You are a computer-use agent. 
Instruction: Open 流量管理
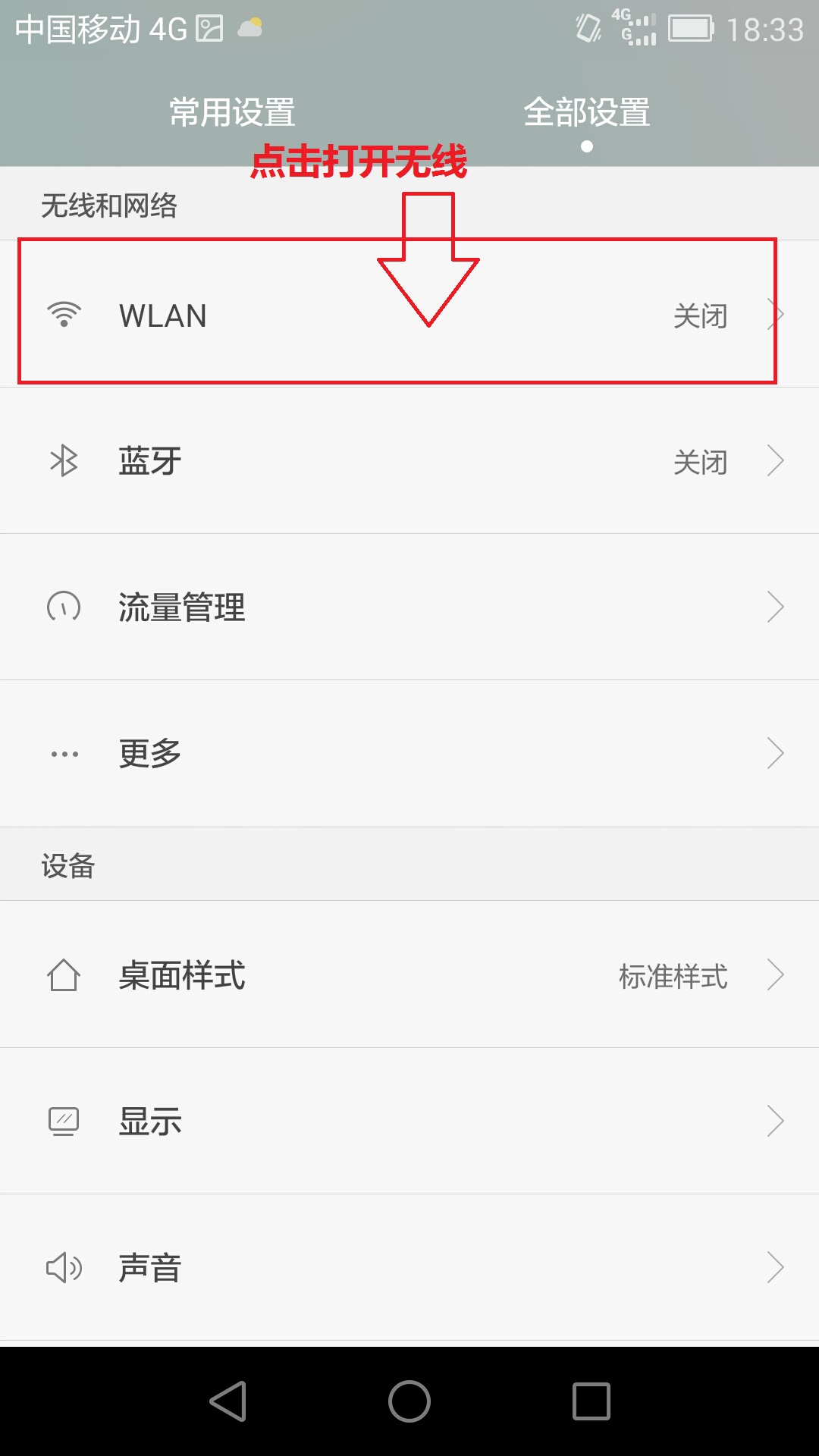pos(409,607)
